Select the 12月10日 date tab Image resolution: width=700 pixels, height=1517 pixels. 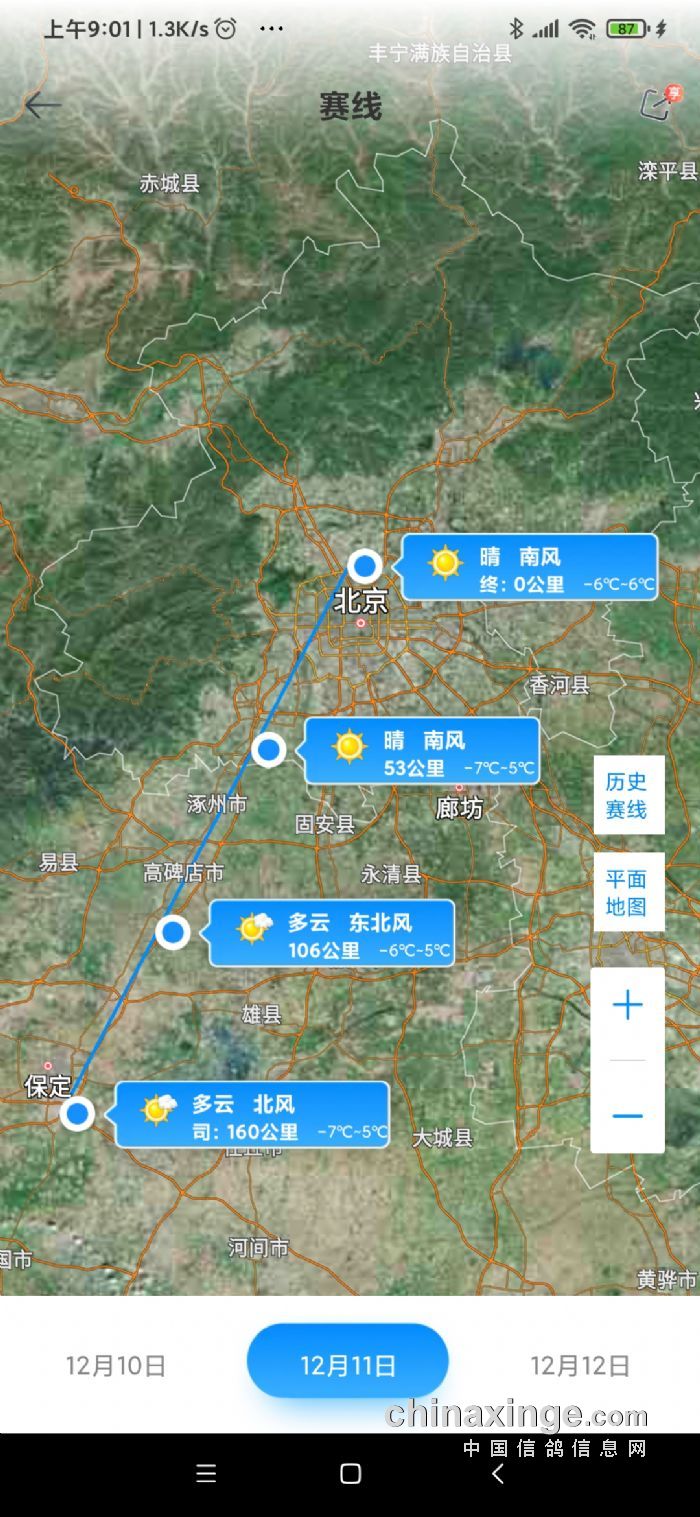point(116,1365)
